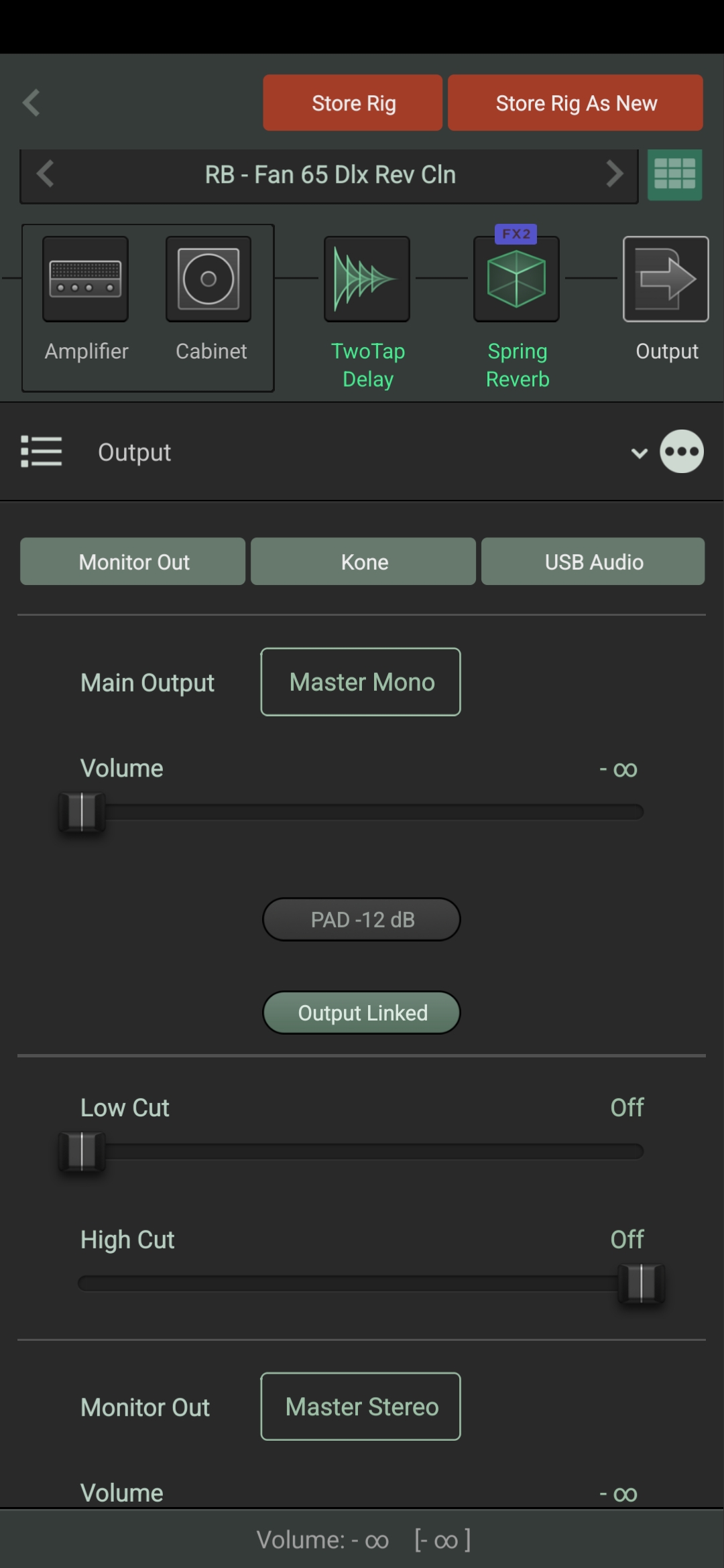Disable Output Linked
Screen dimensions: 724x1568
[x=361, y=1012]
